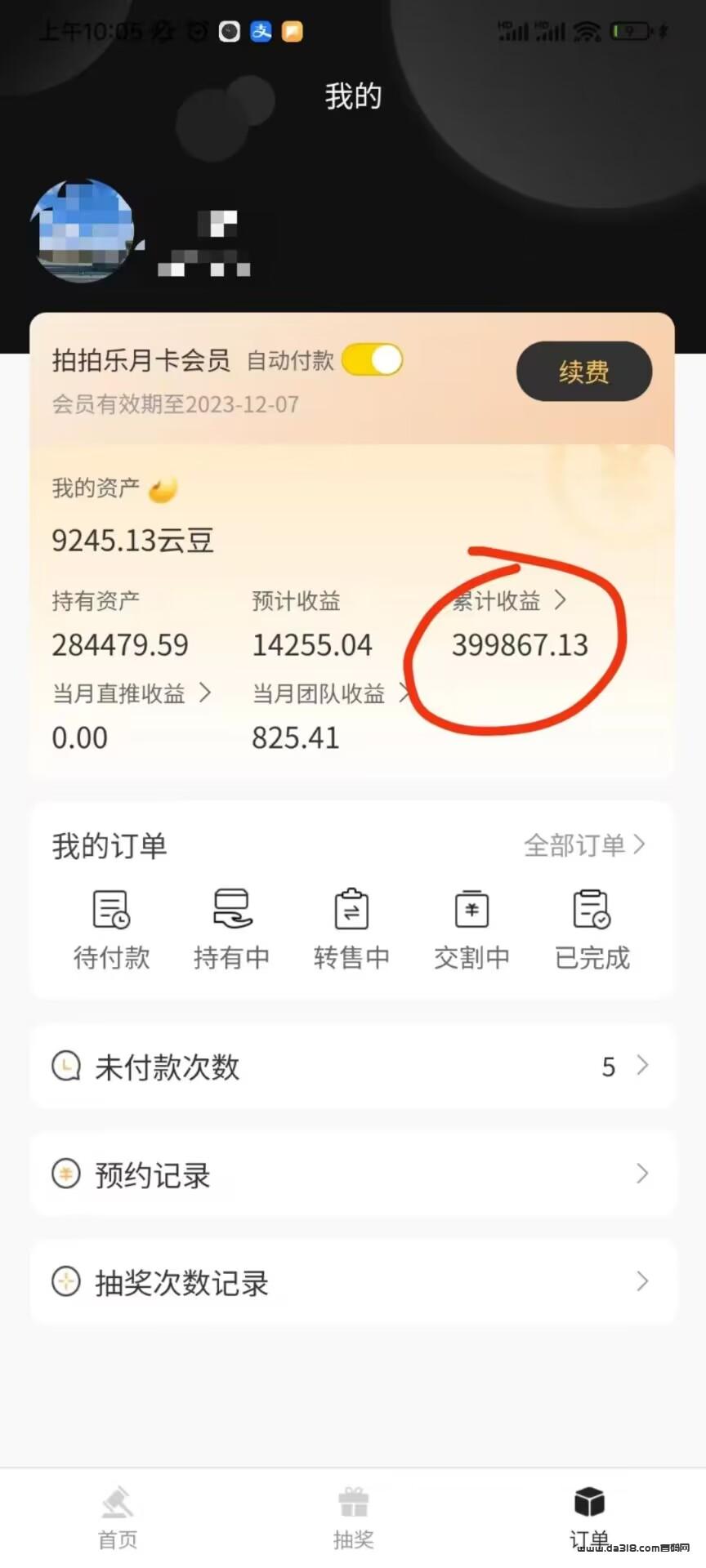706x1568 pixels.
Task: Tap the profile avatar
Action: click(83, 231)
